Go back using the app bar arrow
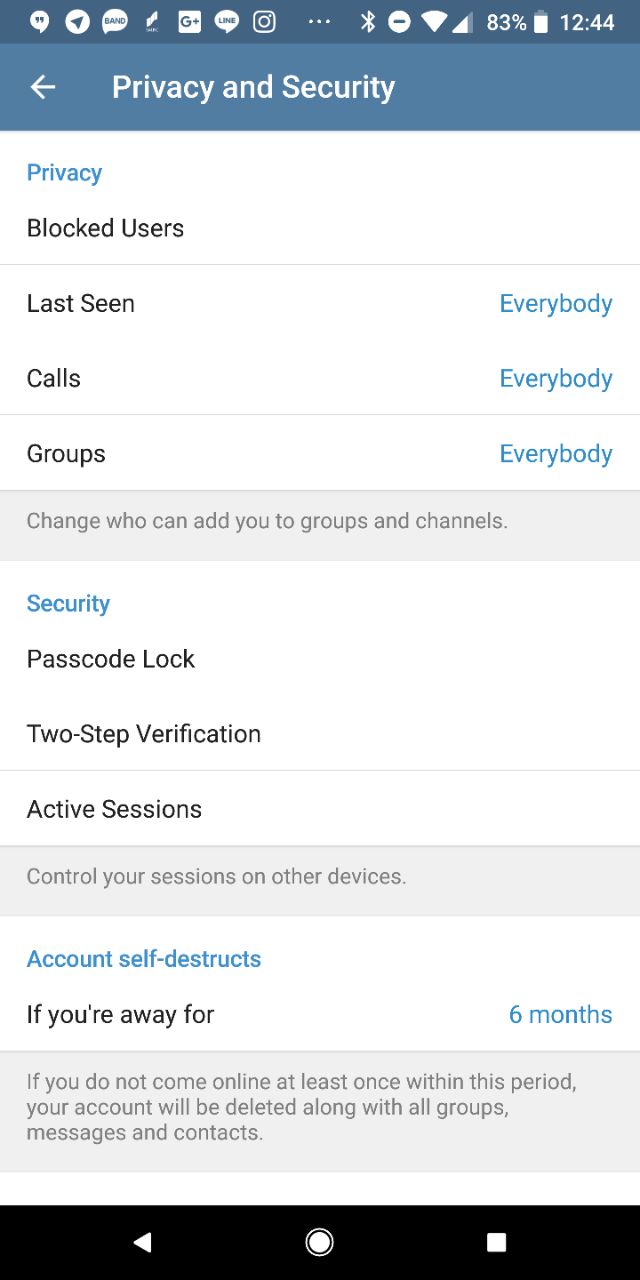 (42, 87)
